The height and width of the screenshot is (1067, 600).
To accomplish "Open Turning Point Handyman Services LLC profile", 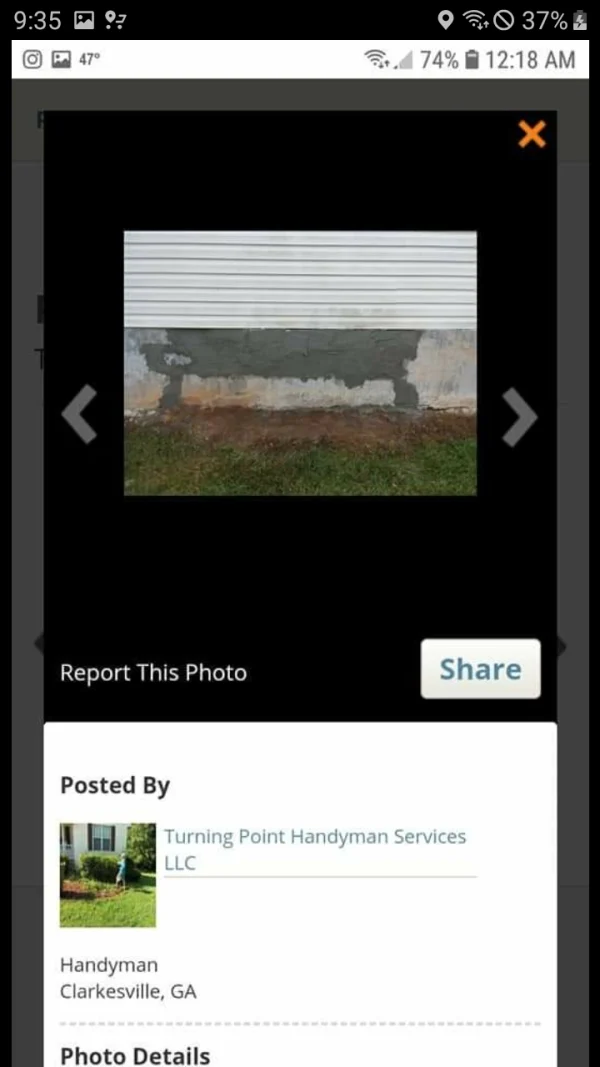I will pos(315,848).
